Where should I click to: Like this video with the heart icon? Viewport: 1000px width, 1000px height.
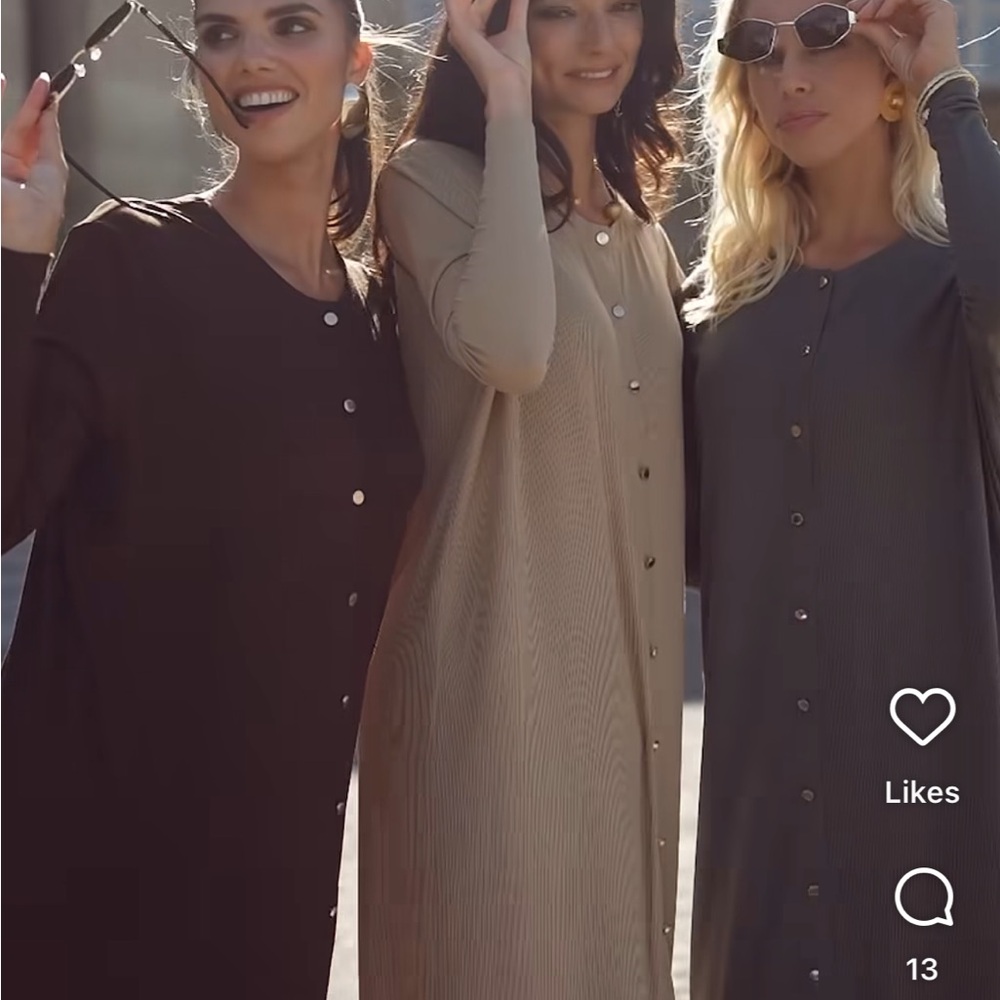(x=922, y=716)
